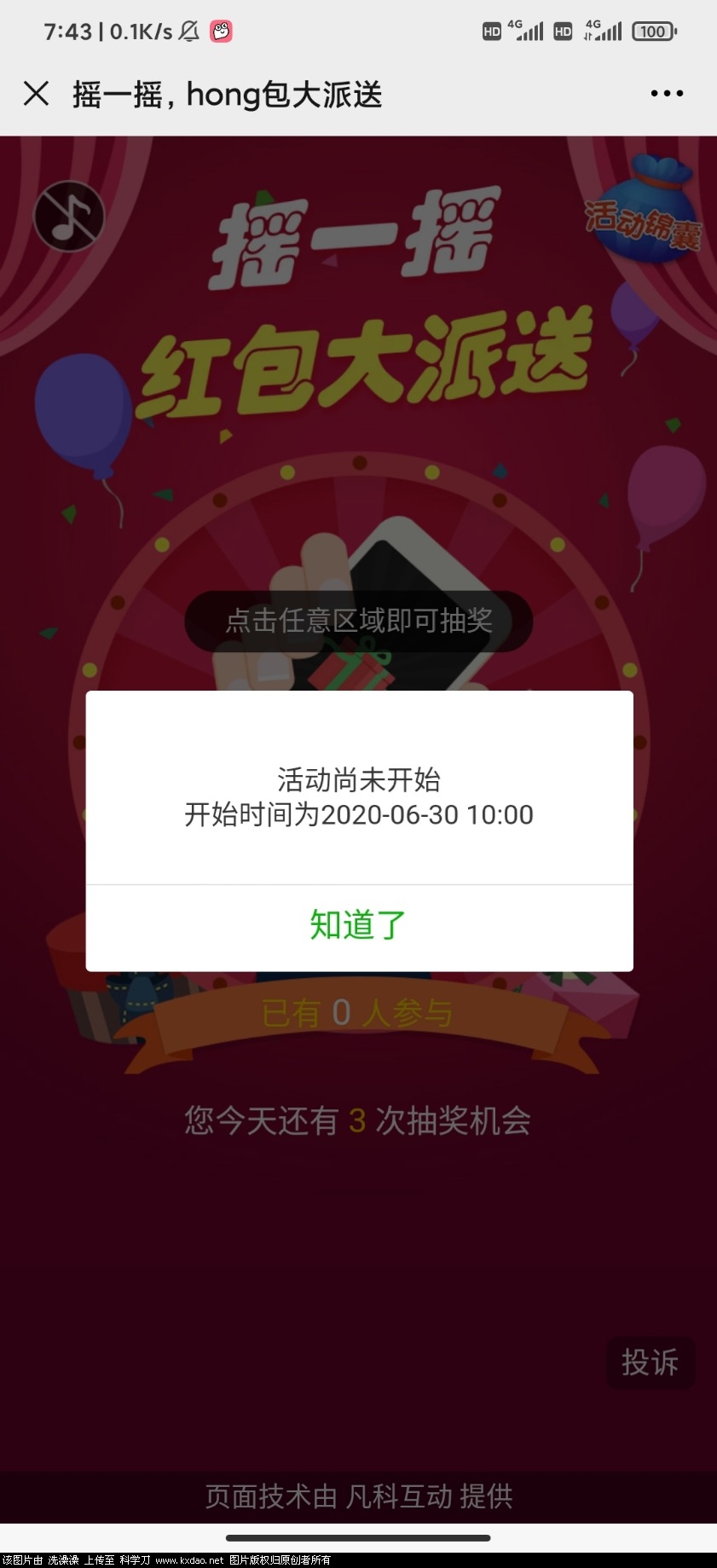This screenshot has width=717, height=1568.
Task: Click the 已有 0 人参与 progress banner
Action: [x=358, y=1013]
